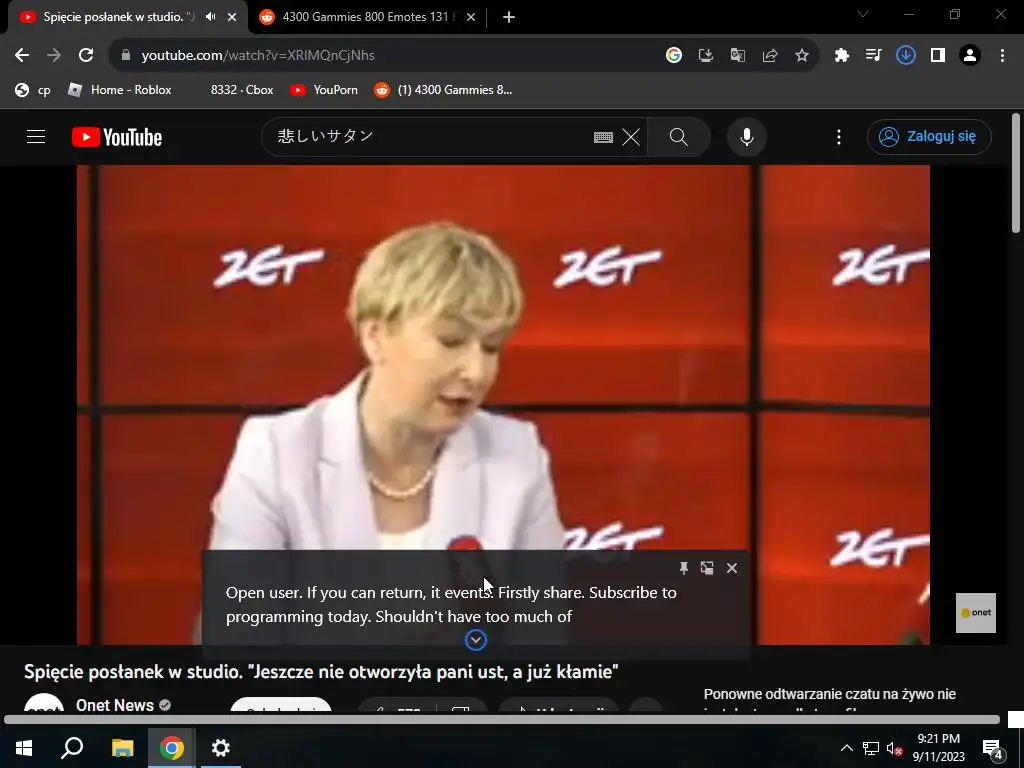
Task: Close the live caption box
Action: (x=732, y=568)
